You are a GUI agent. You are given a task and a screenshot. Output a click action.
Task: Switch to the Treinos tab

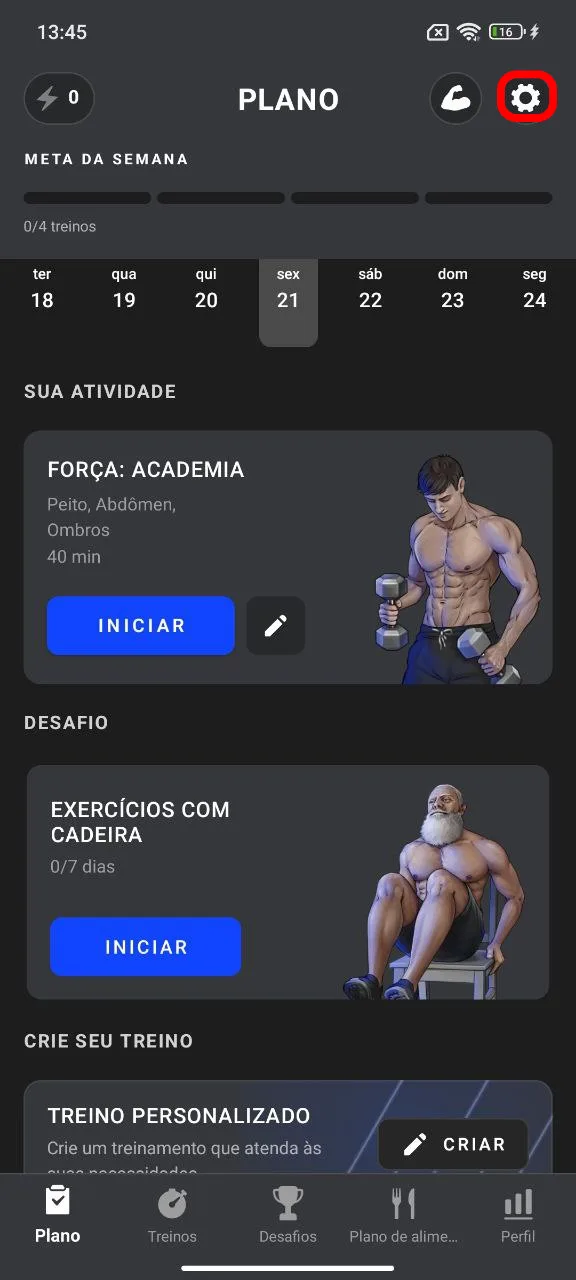point(172,1216)
